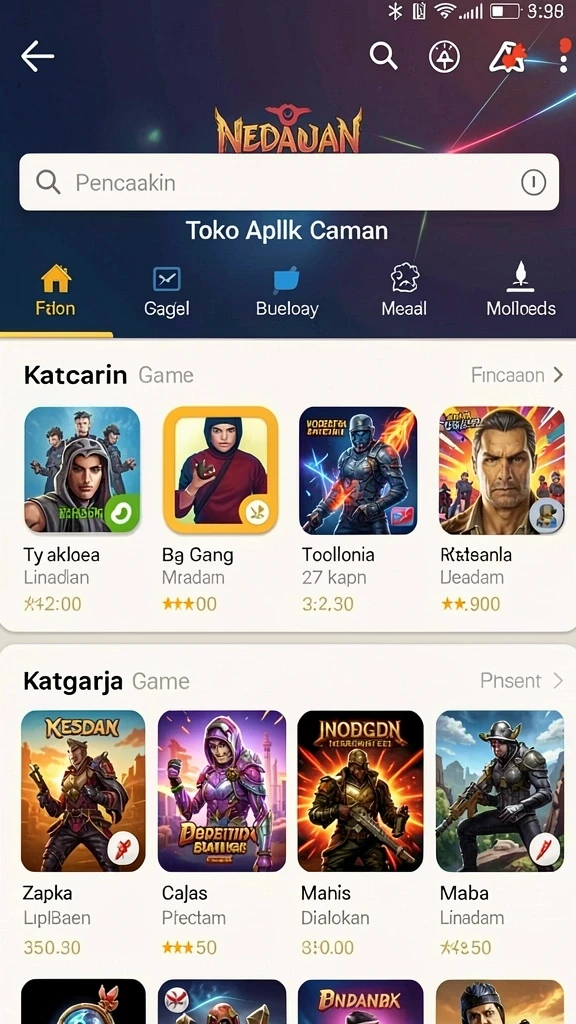This screenshot has height=1024, width=576.
Task: Select the Fiion home tab
Action: (56, 291)
